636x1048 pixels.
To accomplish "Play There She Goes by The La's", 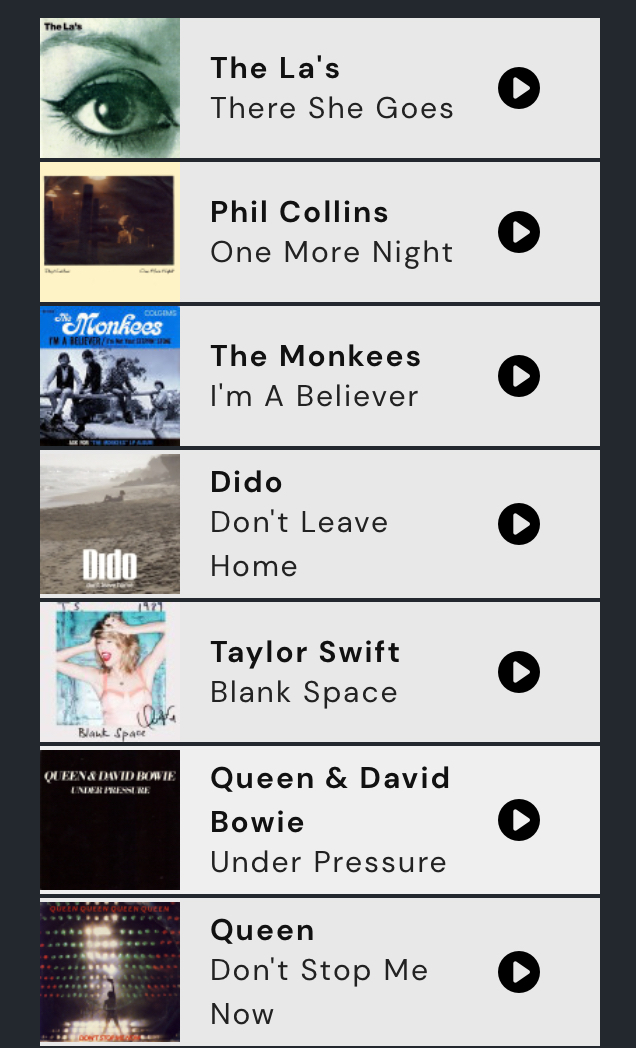I will [518, 88].
